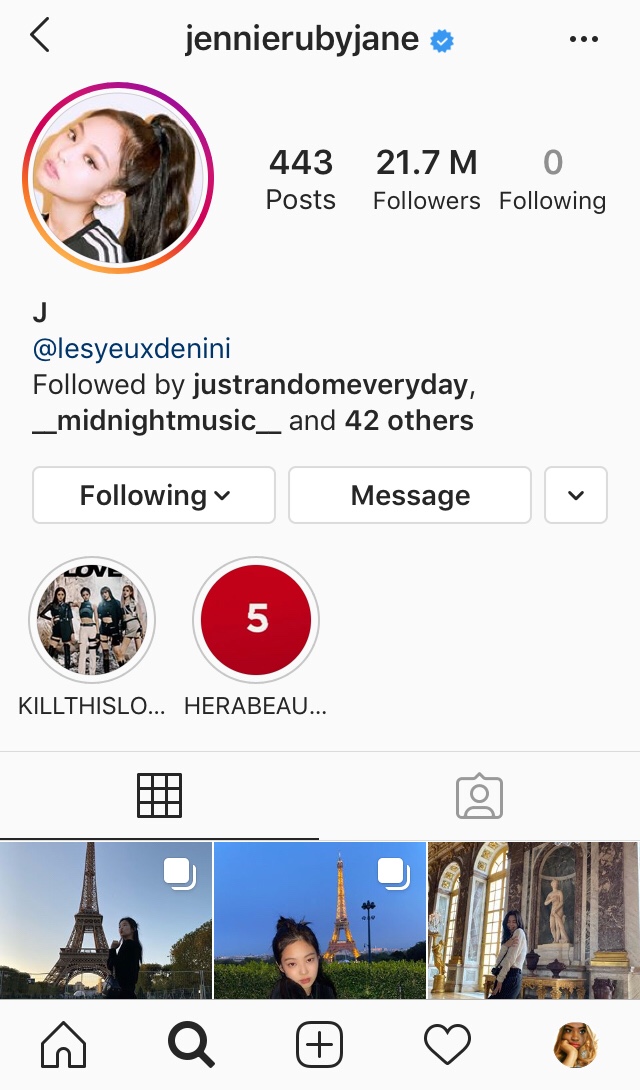This screenshot has height=1090, width=640.
Task: Switch to the tagged photos tab
Action: [479, 796]
